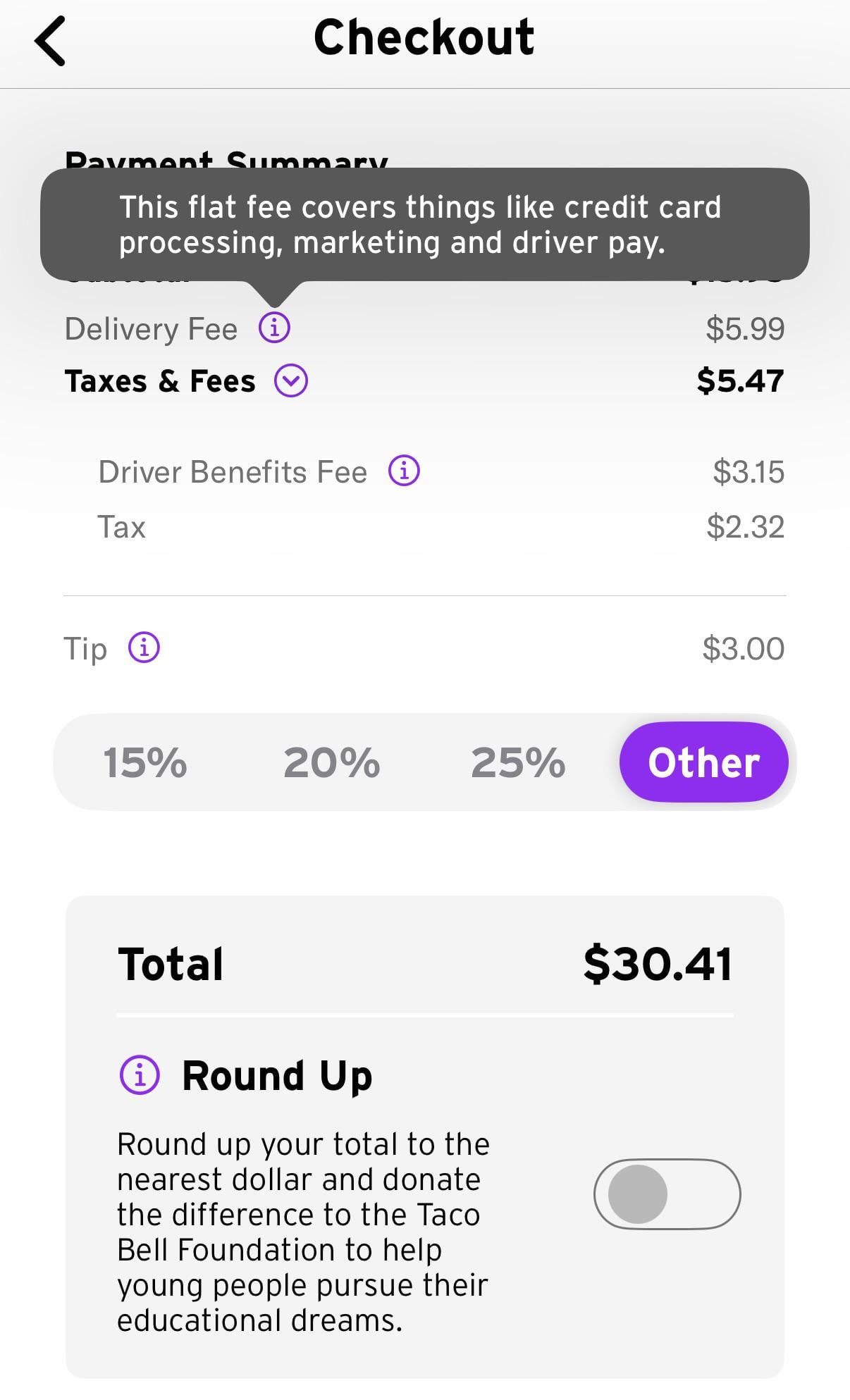Go back from the Checkout screen

(50, 41)
